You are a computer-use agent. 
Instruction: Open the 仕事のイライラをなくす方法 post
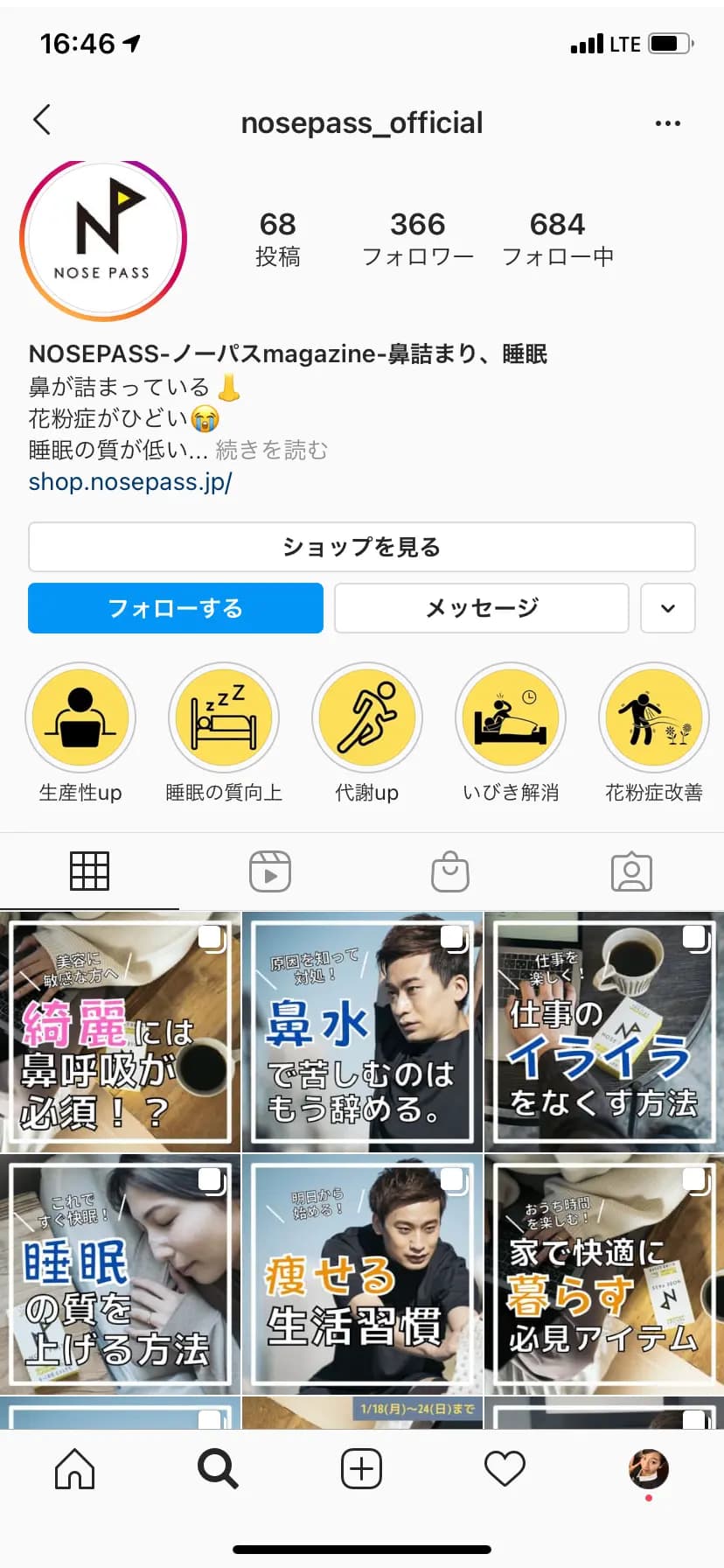(x=604, y=1032)
